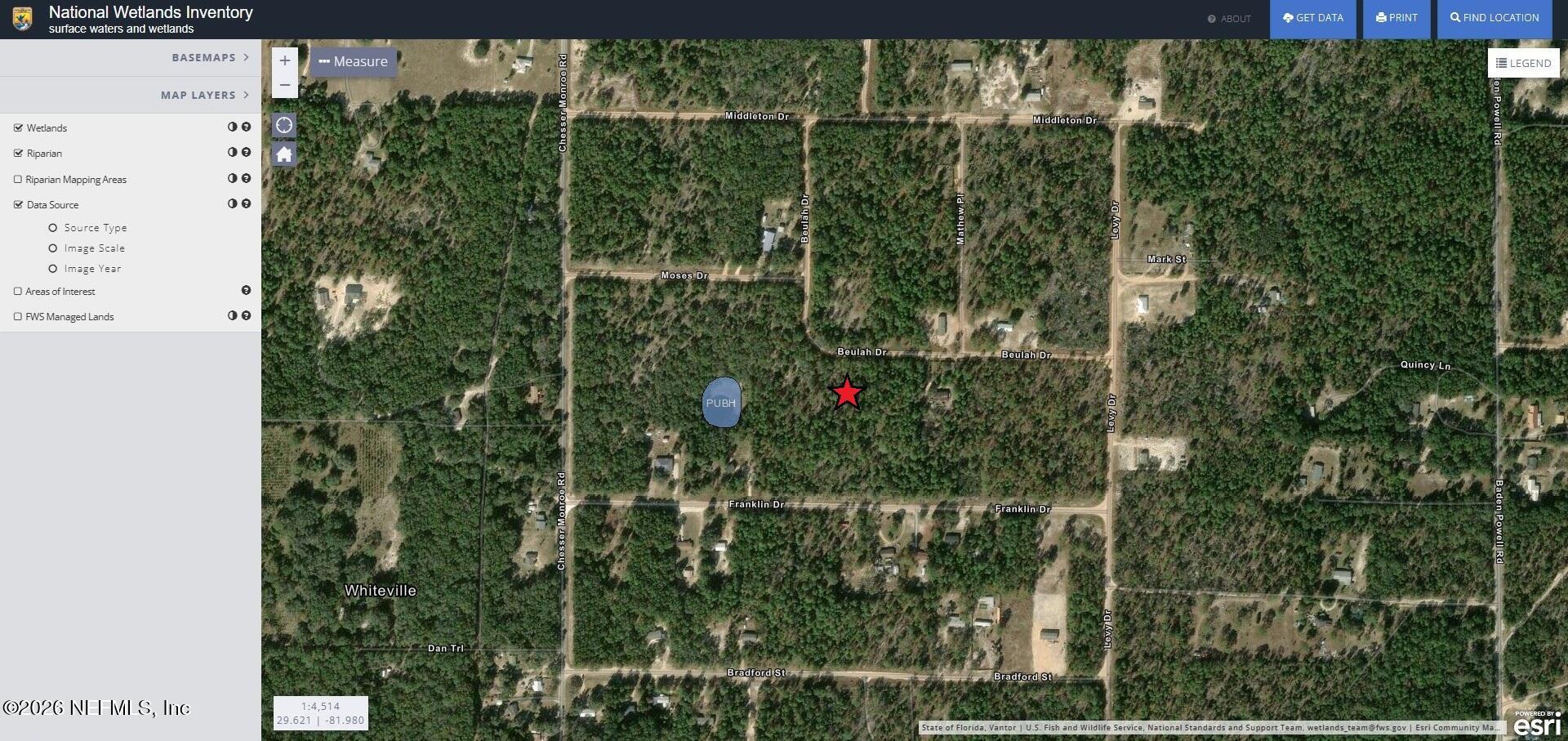Return map to the home extent
Image resolution: width=1568 pixels, height=741 pixels.
284,154
